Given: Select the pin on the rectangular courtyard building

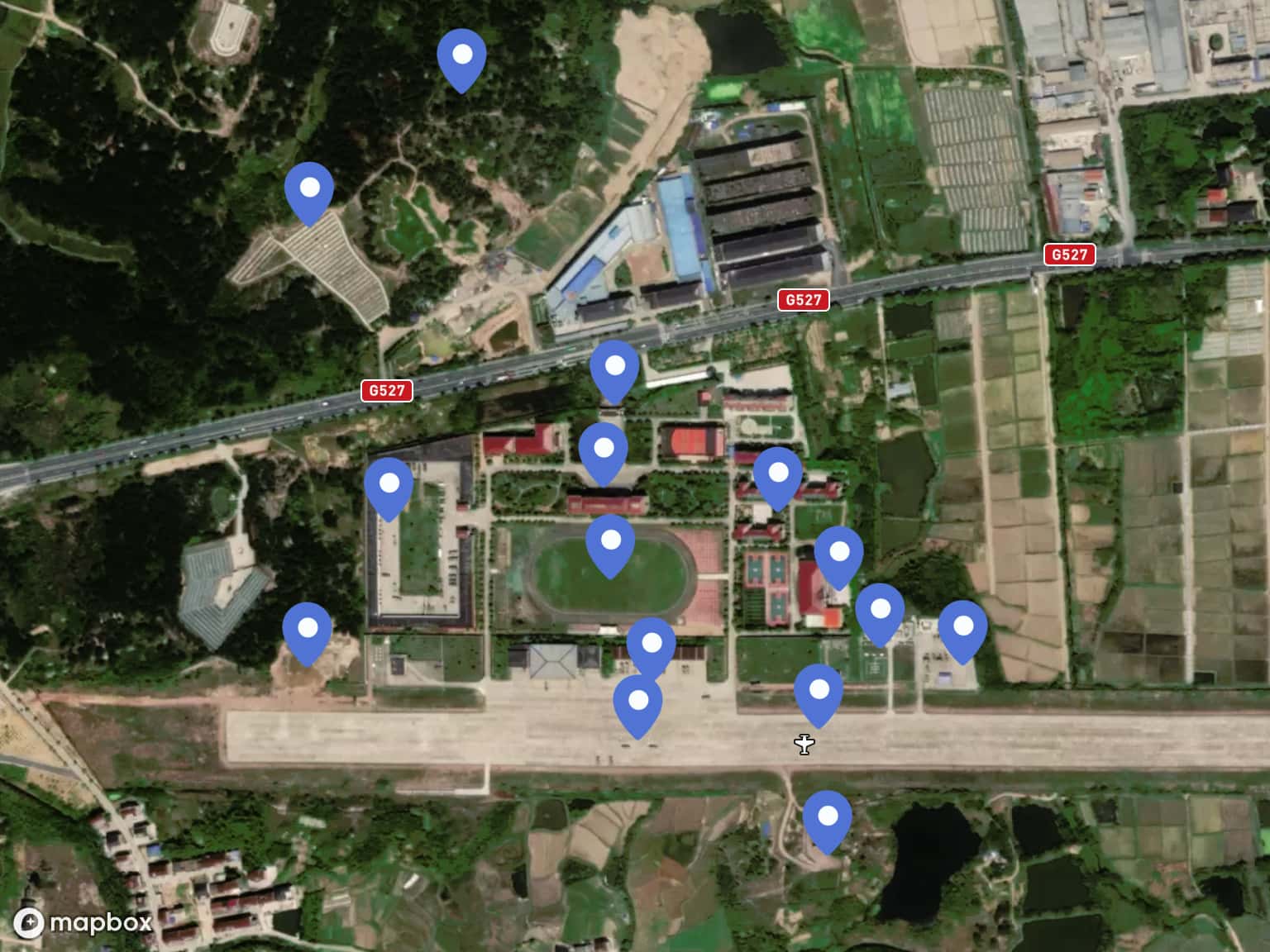Looking at the screenshot, I should [389, 488].
